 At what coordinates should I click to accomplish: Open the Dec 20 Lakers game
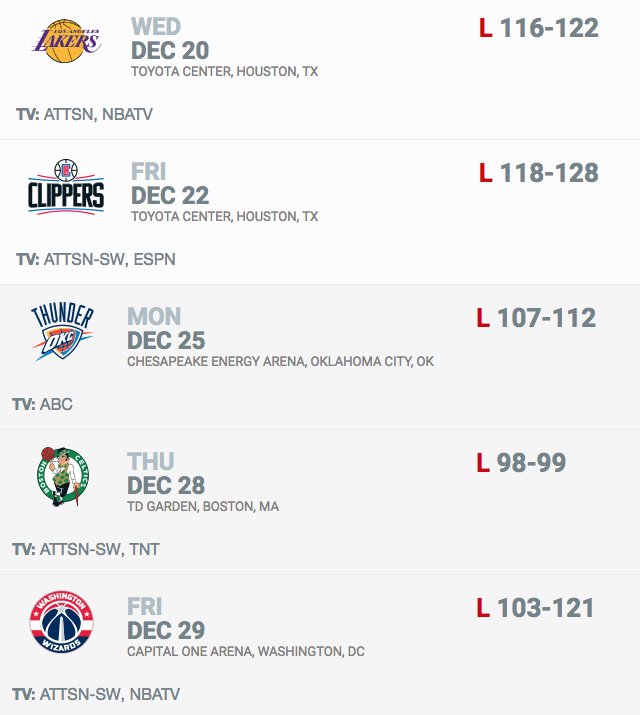coord(170,50)
